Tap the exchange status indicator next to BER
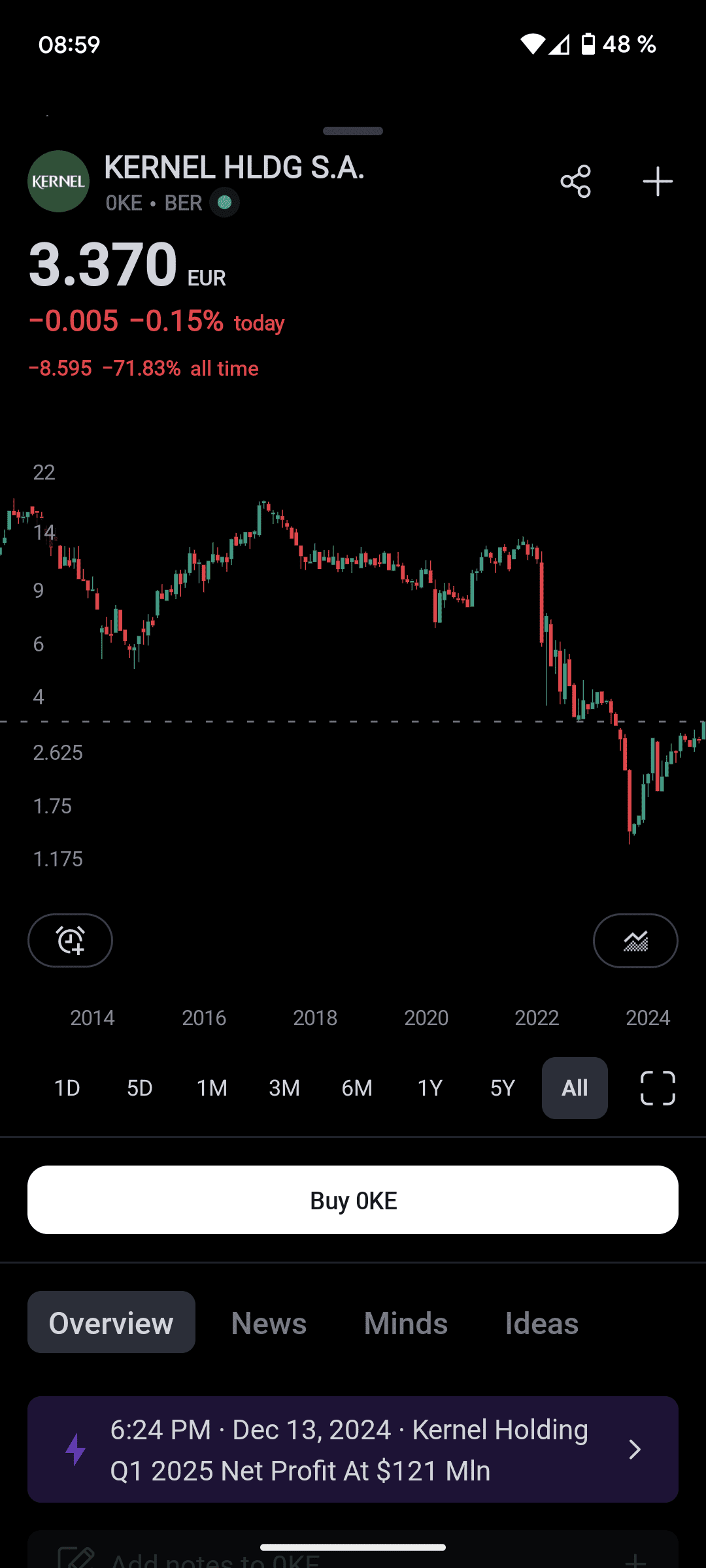This screenshot has height=1568, width=706. coord(224,203)
